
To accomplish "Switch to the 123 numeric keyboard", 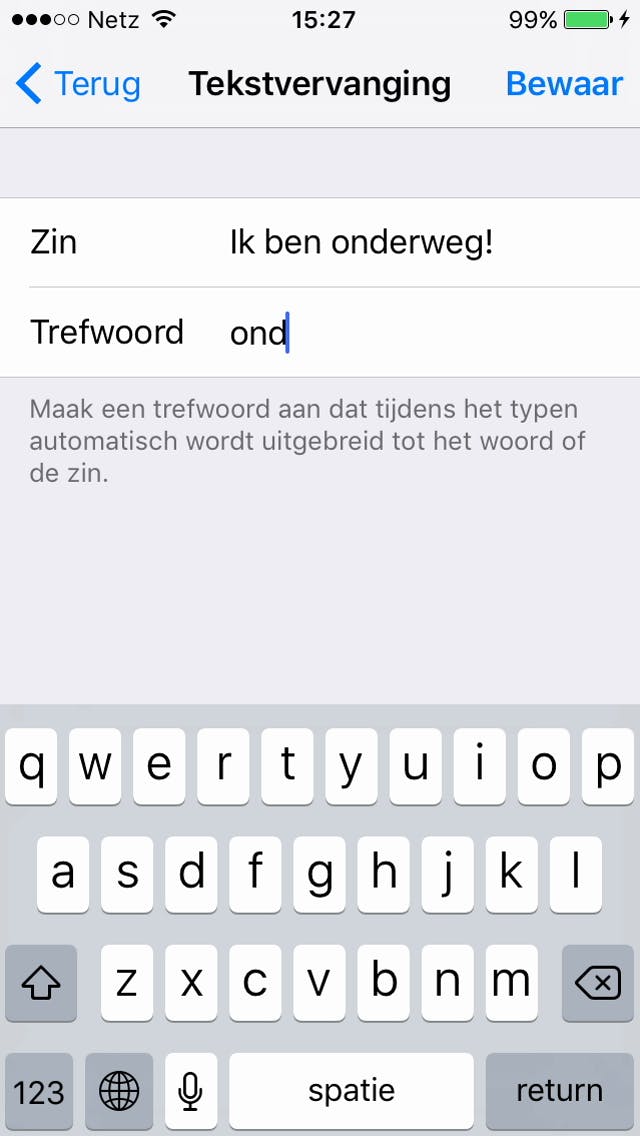I will [x=39, y=1092].
